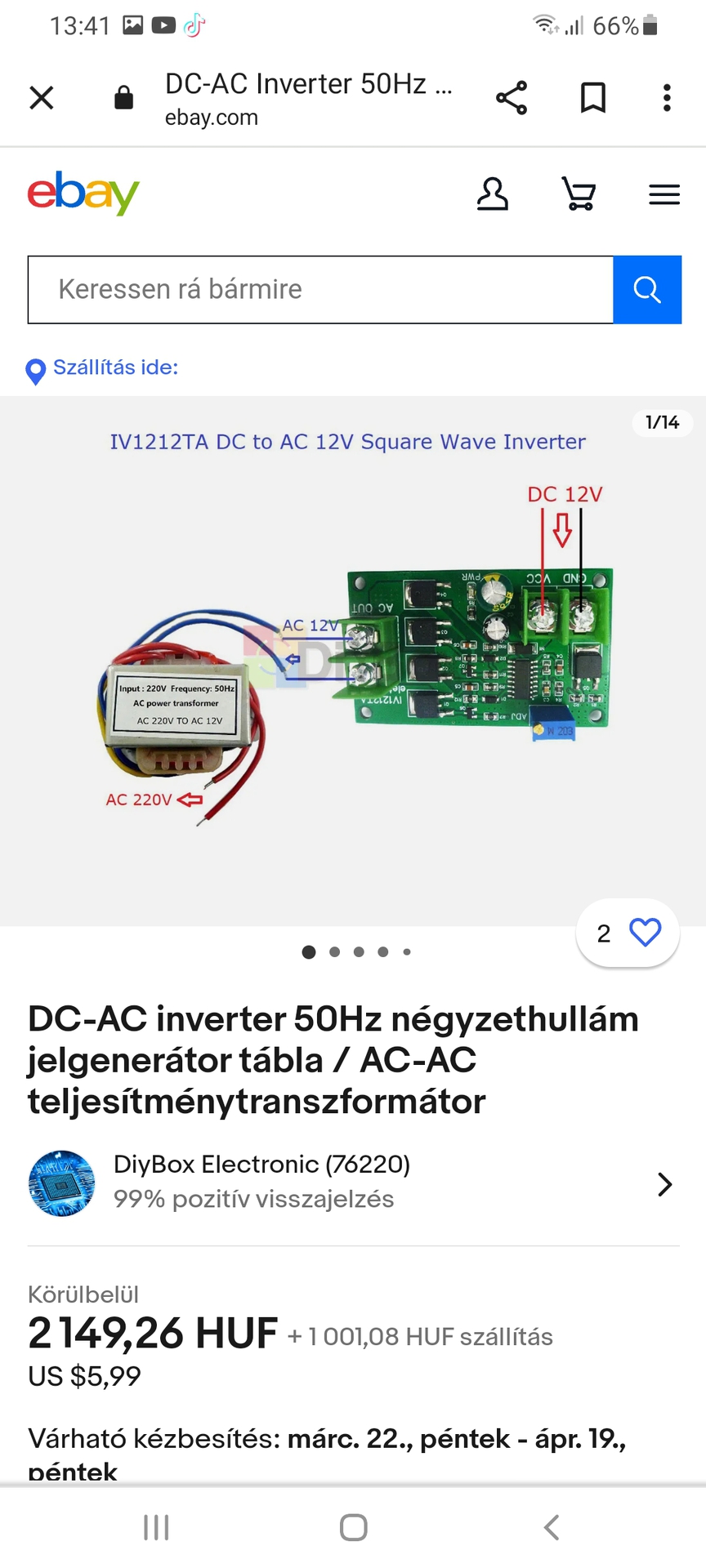Viewport: 706px width, 1568px height.
Task: Tap the blue search magnifier button
Action: (x=646, y=289)
